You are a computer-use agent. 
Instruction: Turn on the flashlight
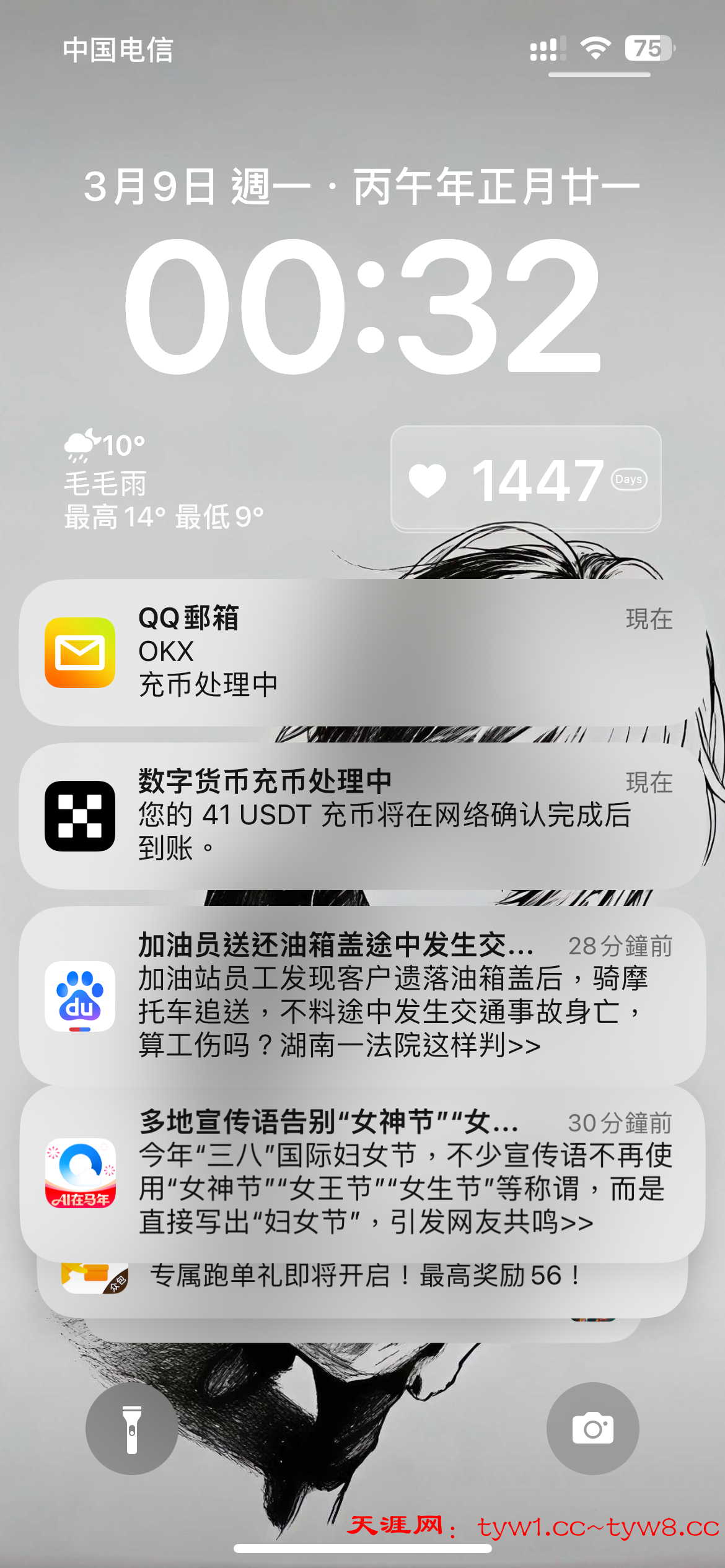point(131,1429)
